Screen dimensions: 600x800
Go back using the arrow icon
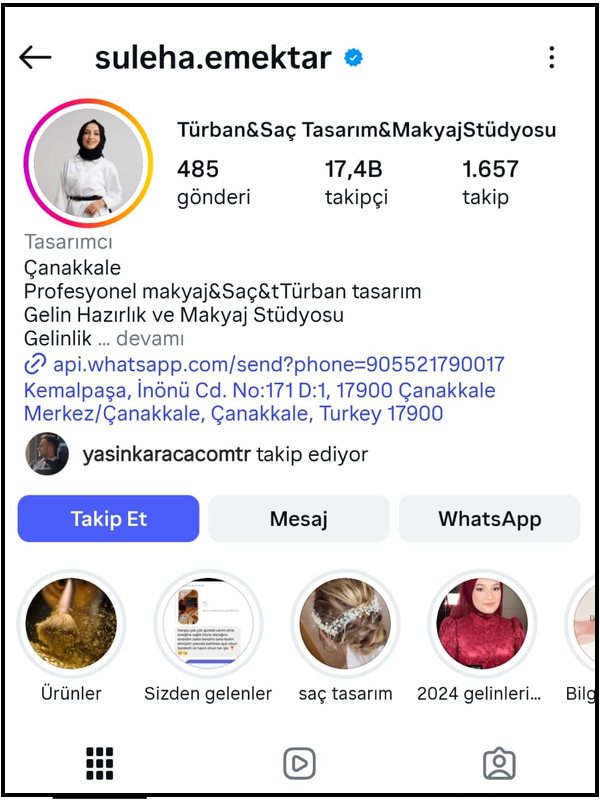click(x=35, y=57)
